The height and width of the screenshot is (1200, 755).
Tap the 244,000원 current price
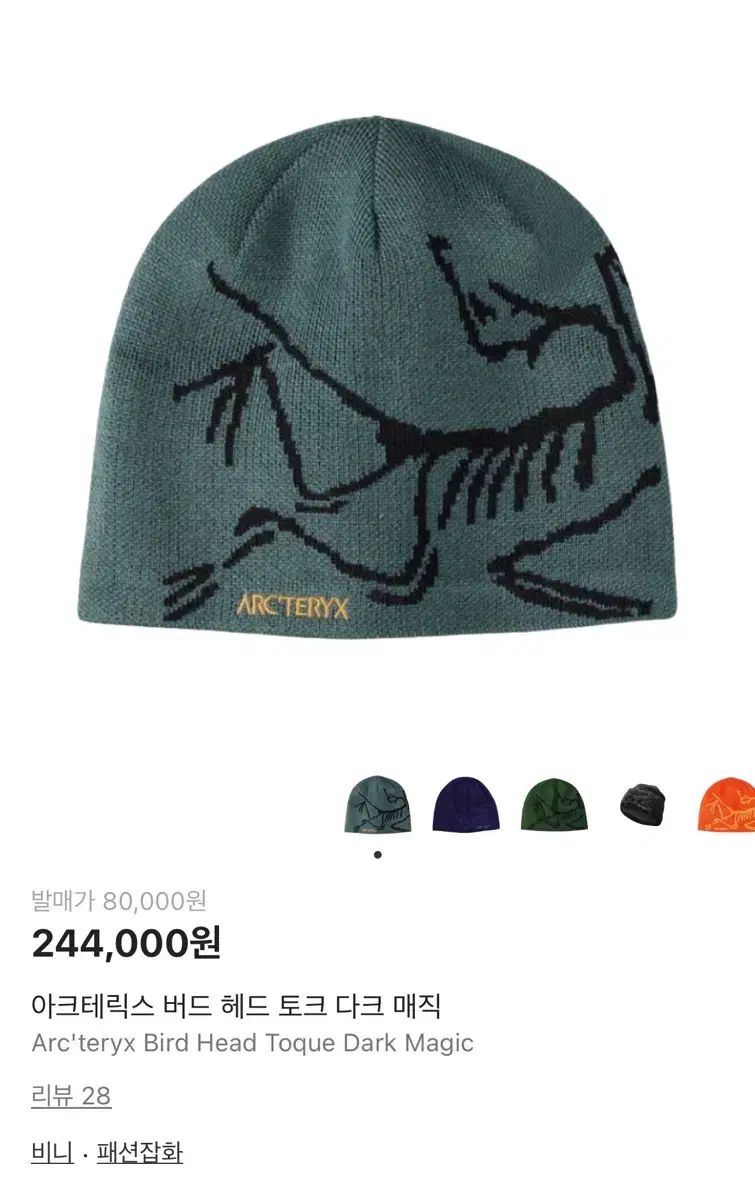[x=125, y=940]
